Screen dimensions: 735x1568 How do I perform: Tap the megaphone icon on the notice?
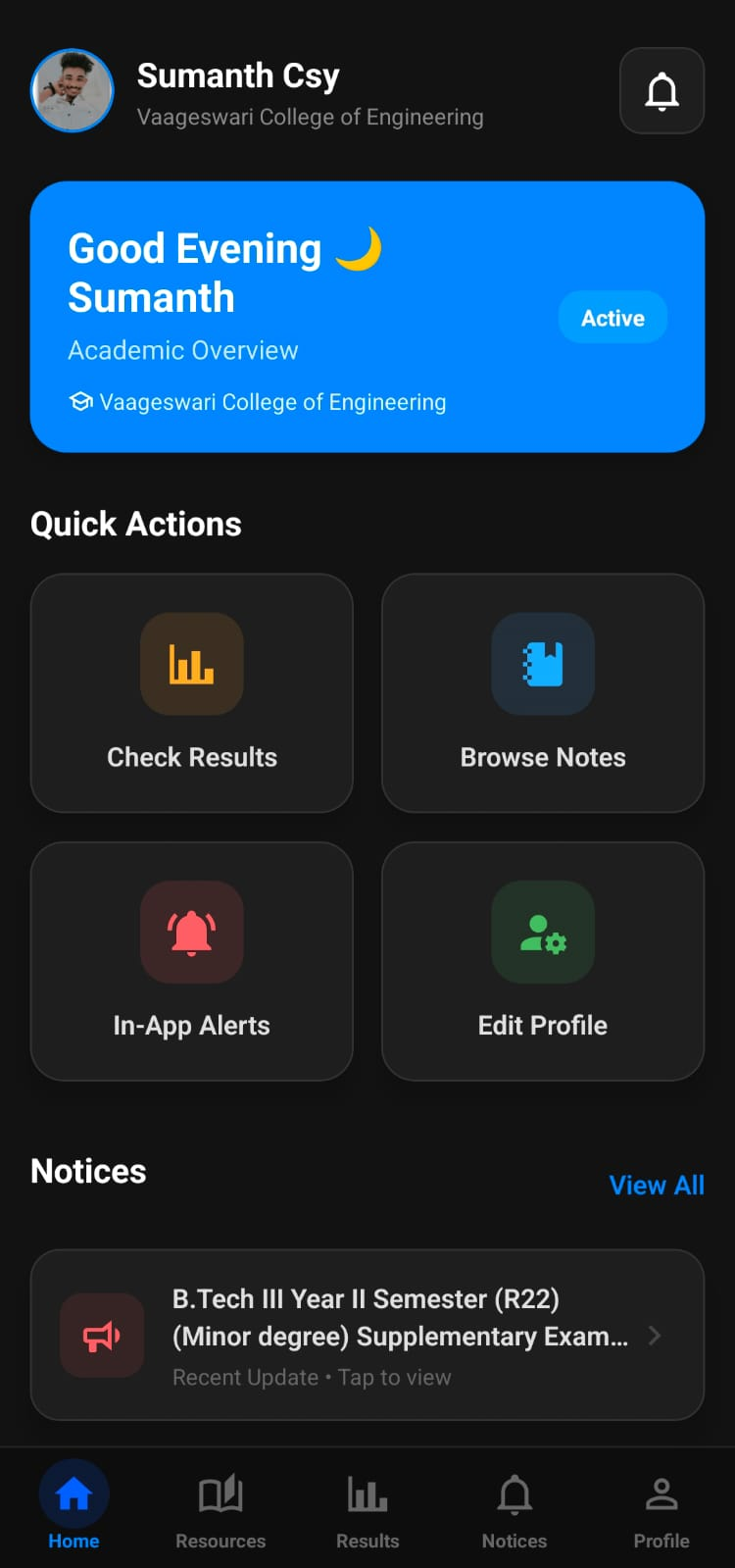click(102, 1335)
